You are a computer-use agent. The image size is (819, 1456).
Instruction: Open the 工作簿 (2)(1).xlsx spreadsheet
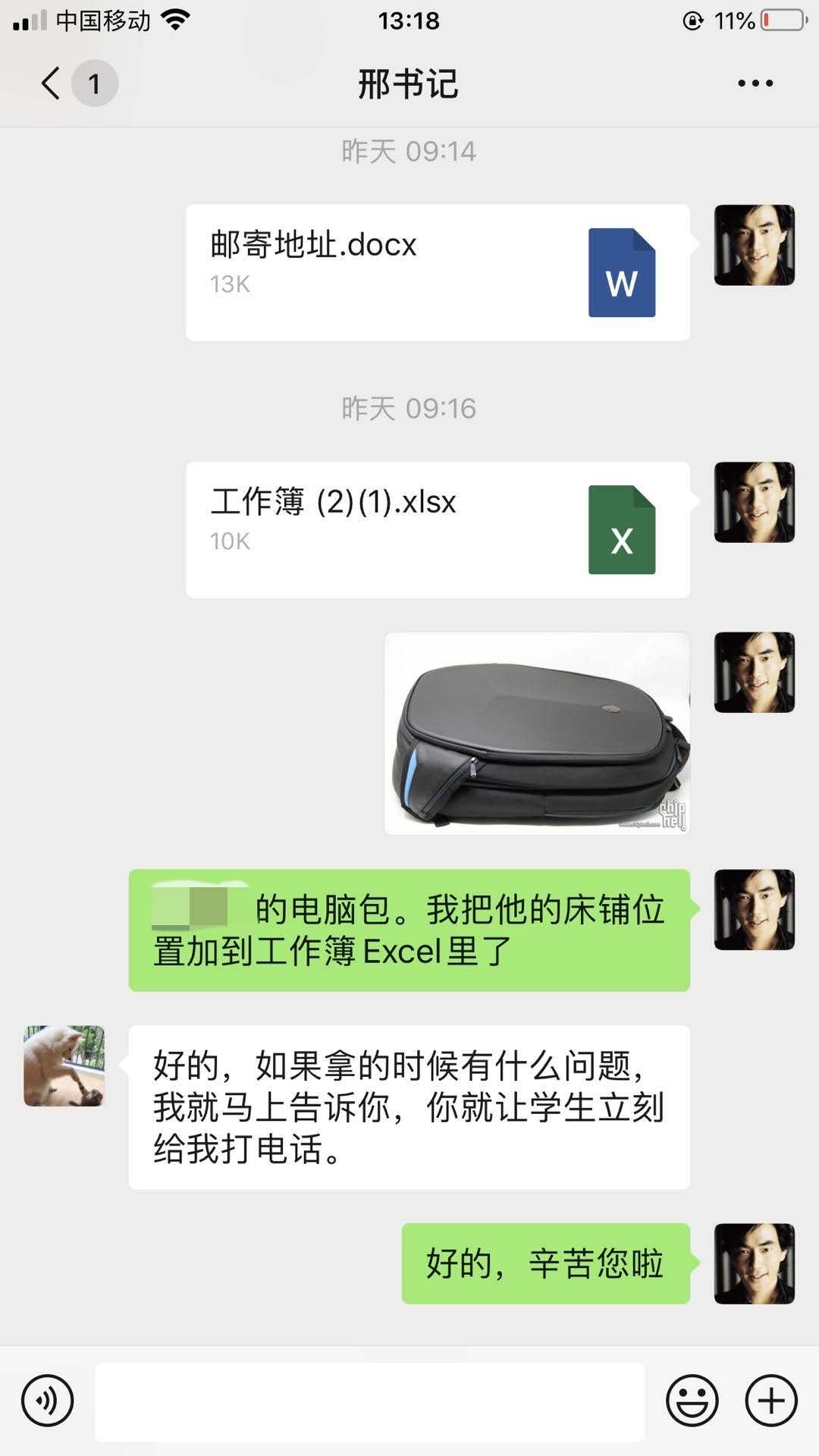point(438,529)
